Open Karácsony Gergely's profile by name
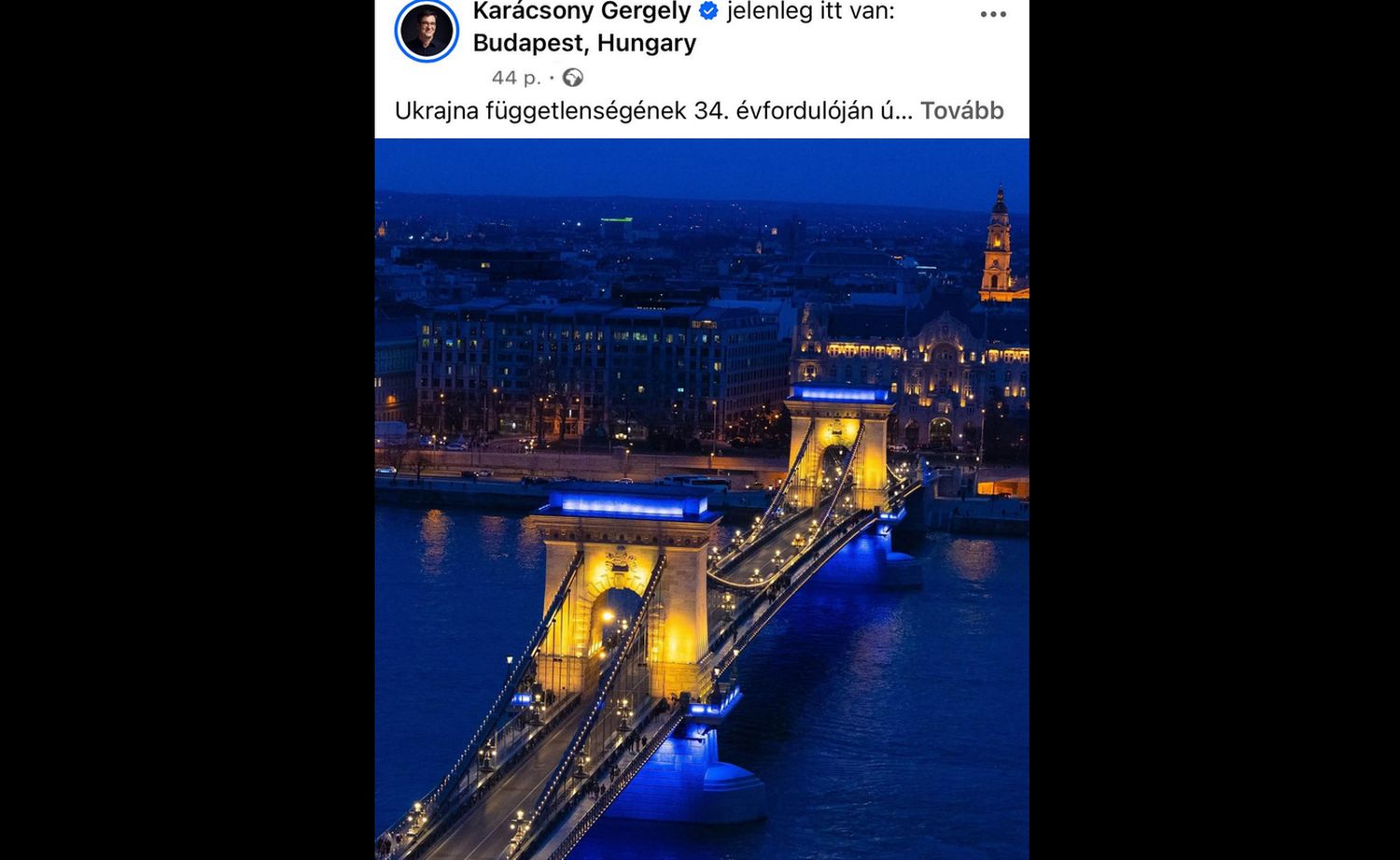Viewport: 1400px width, 860px height. [581, 12]
